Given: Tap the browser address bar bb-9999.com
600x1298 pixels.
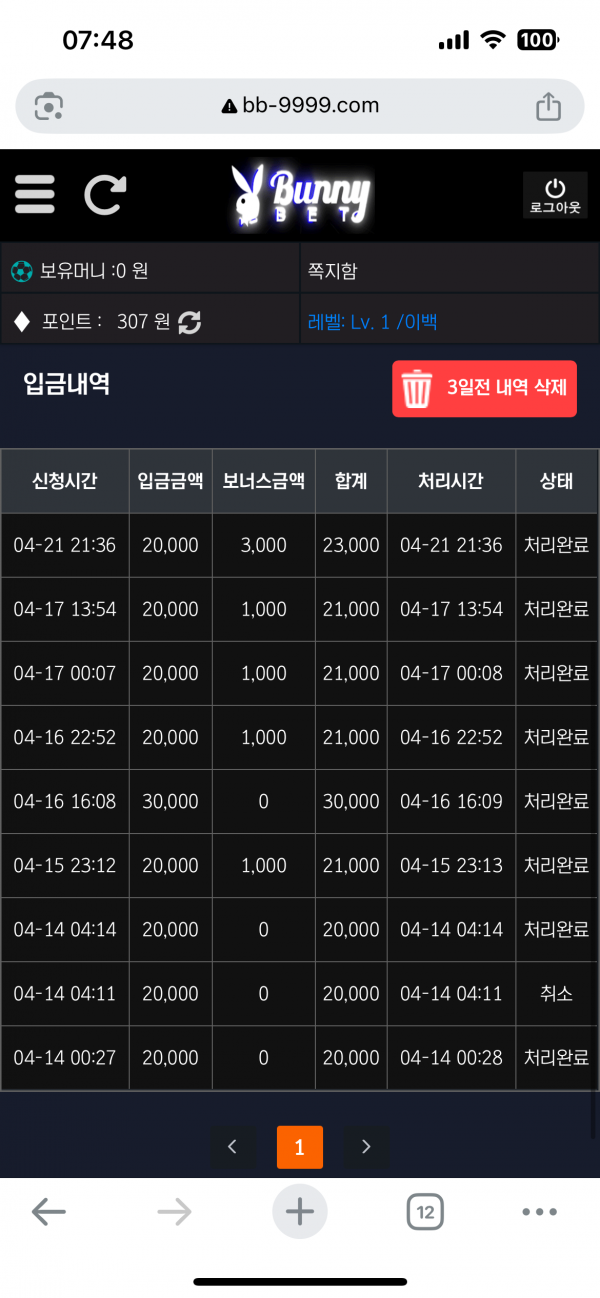Looking at the screenshot, I should coord(300,105).
